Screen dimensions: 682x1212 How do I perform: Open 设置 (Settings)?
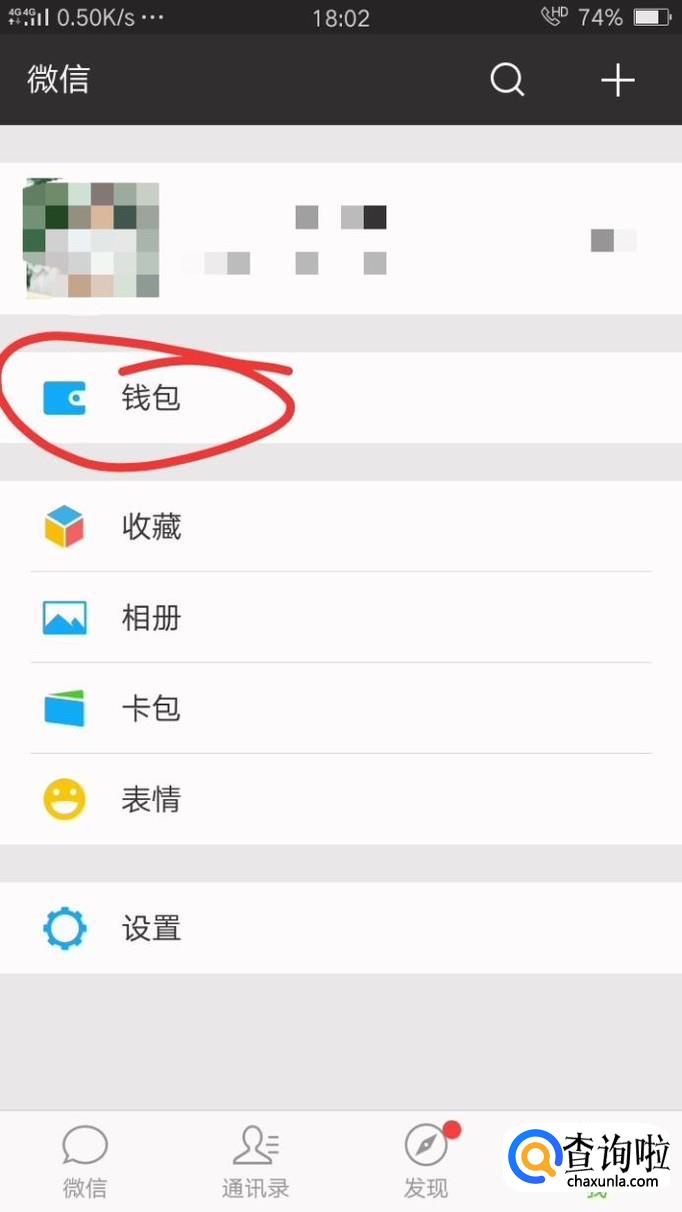click(150, 928)
